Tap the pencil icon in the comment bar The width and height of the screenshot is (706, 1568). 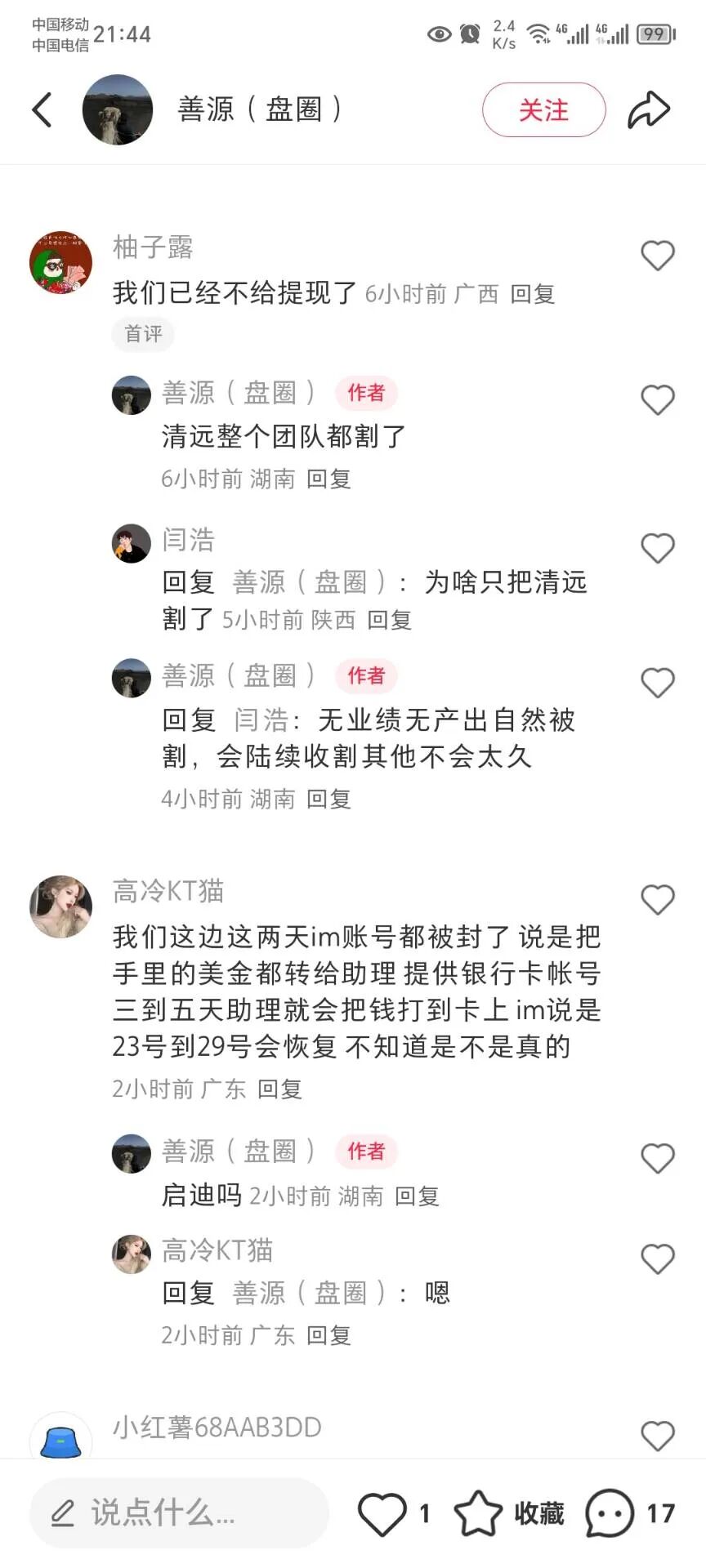pos(62,1513)
